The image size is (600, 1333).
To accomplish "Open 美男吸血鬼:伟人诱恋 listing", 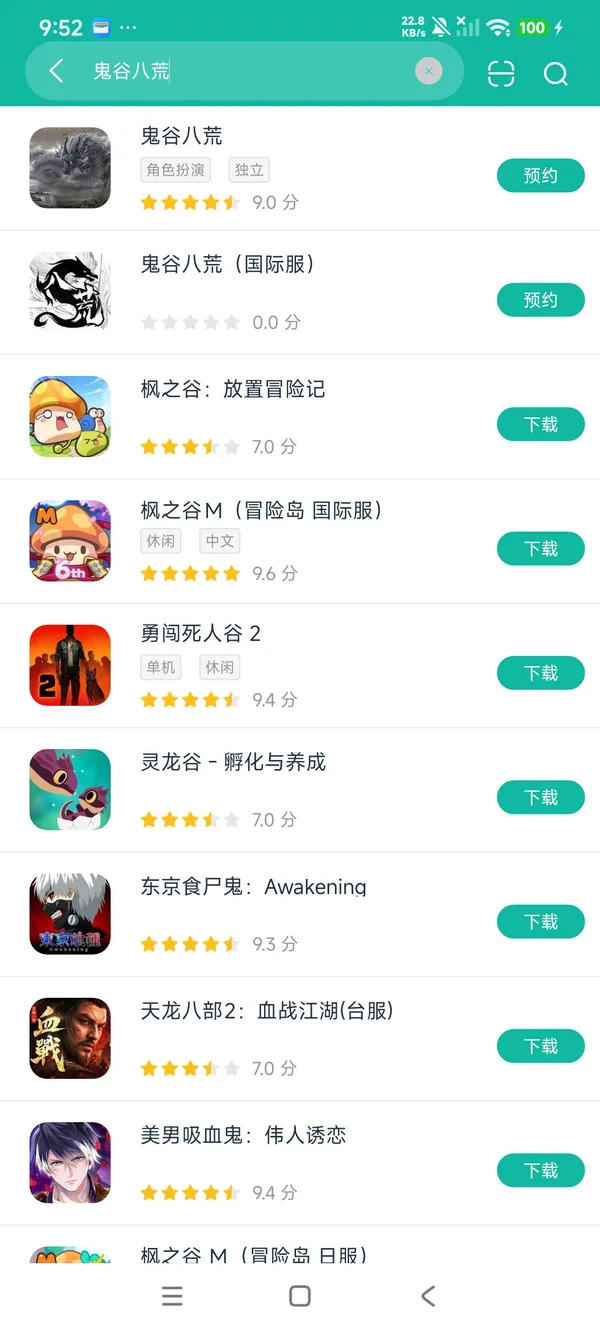I will point(243,1135).
